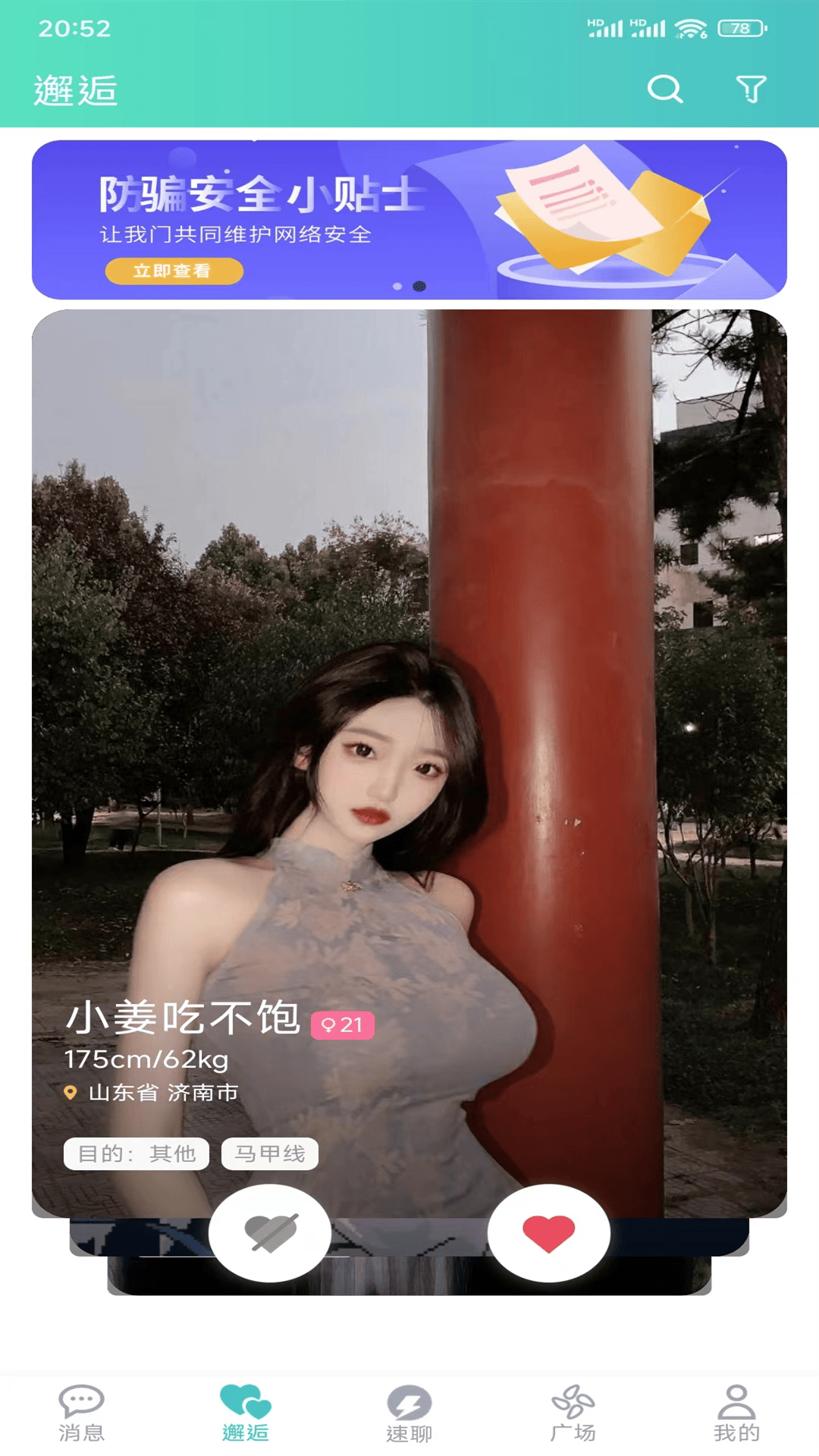Select the 马甲线 tag

[269, 1153]
